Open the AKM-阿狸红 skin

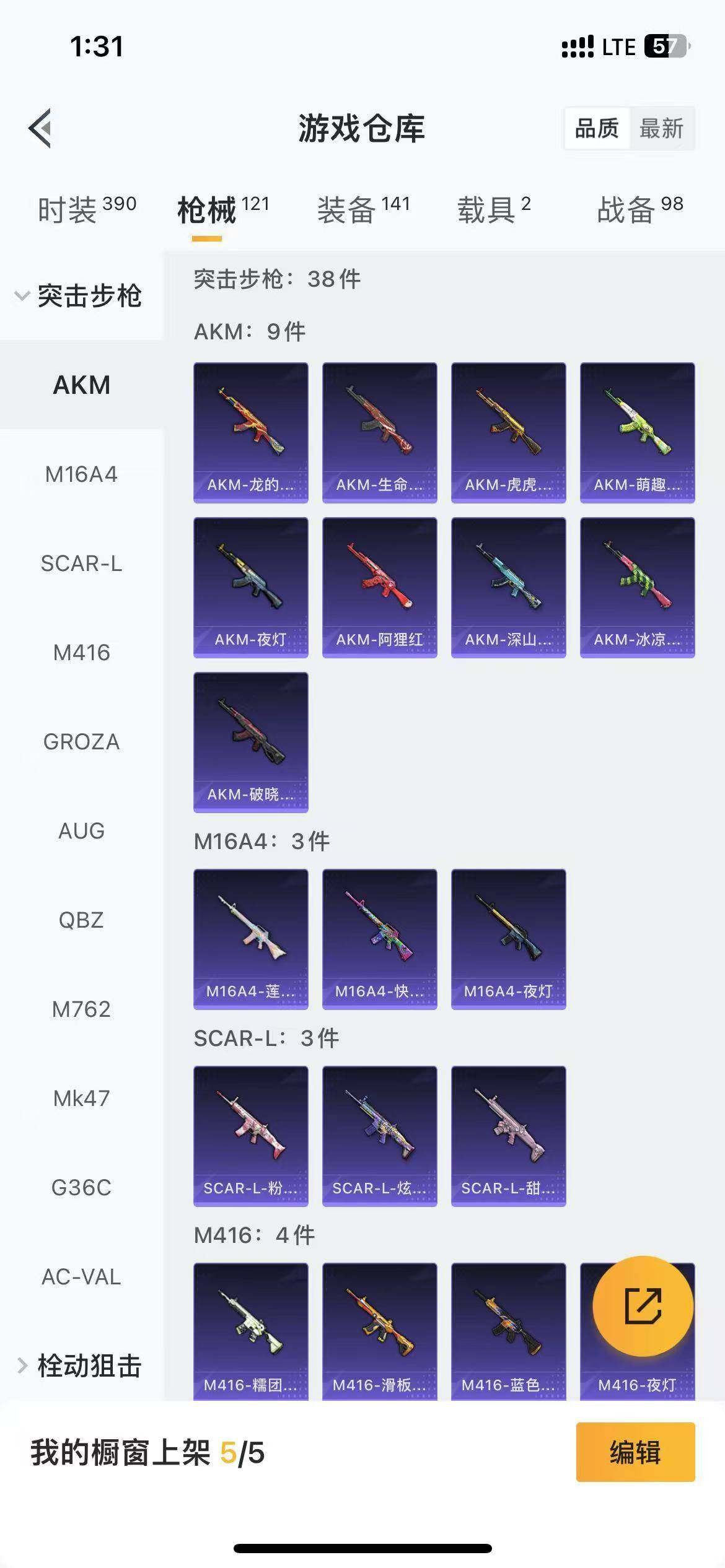point(379,587)
